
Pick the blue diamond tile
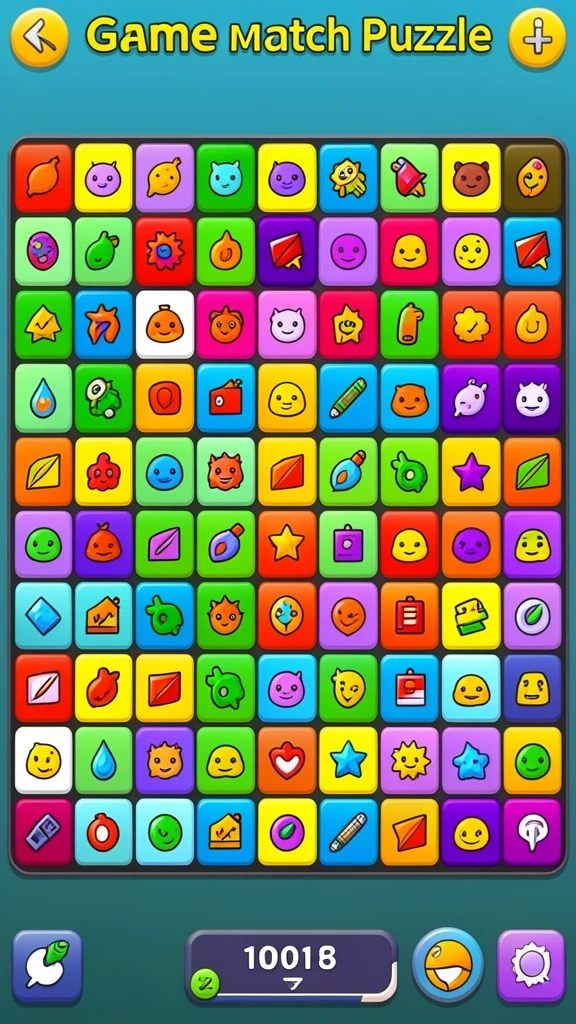[x=43, y=615]
